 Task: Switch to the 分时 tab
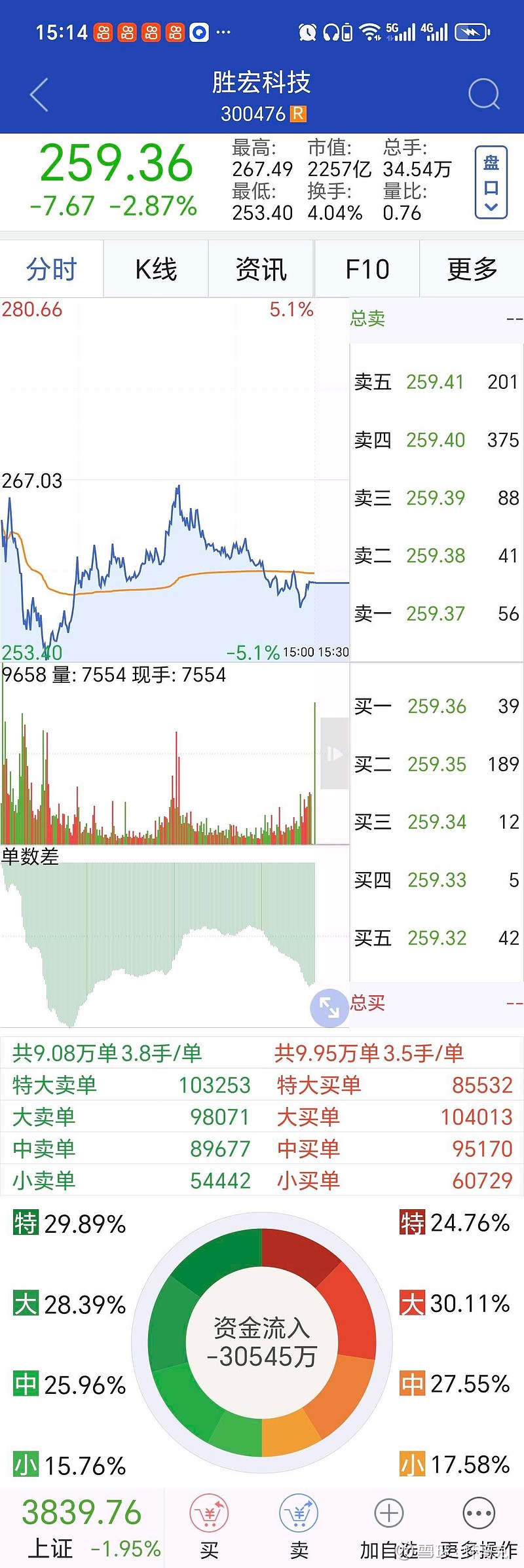pos(51,269)
